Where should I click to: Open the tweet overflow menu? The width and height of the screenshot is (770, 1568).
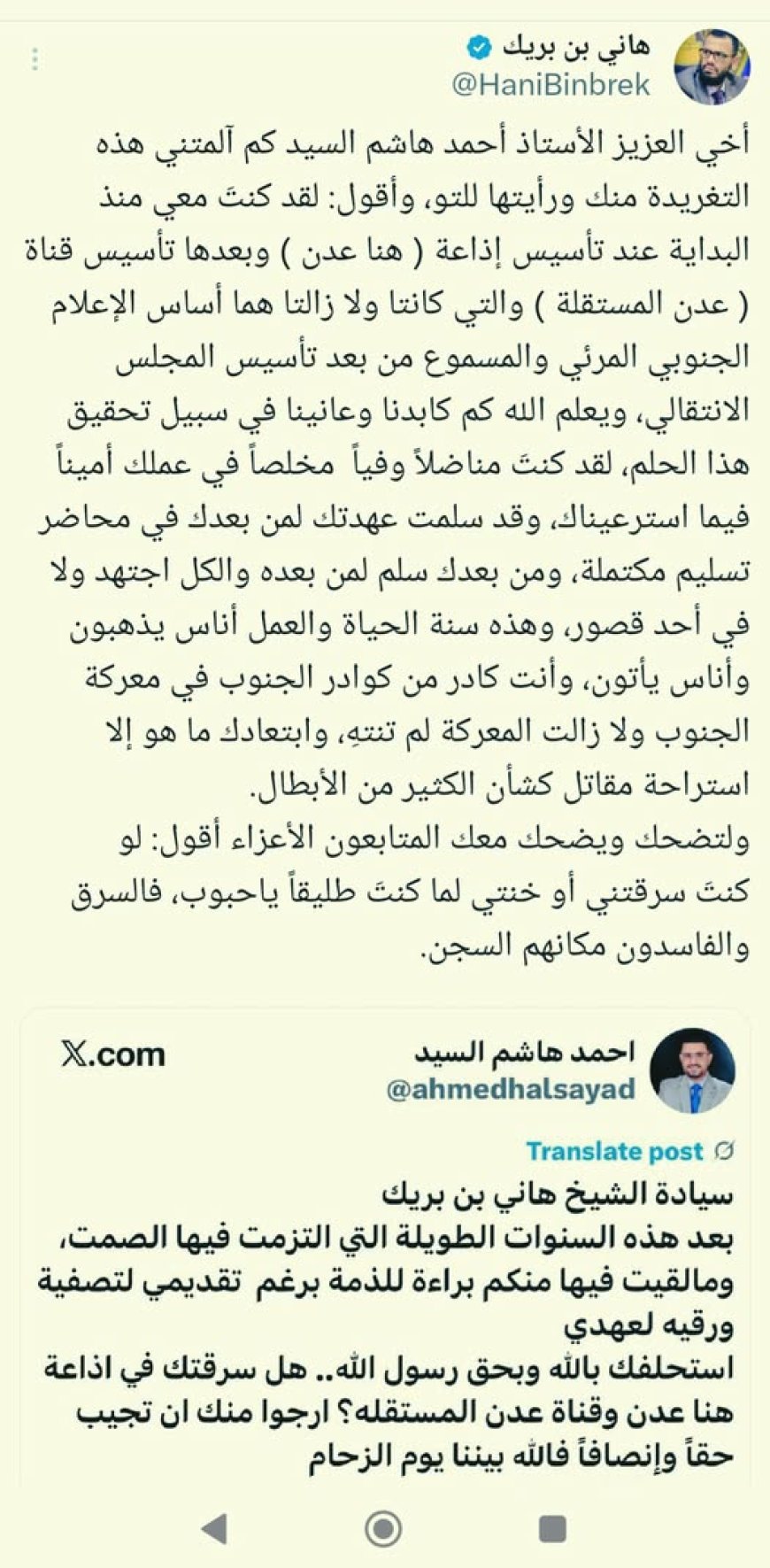click(35, 59)
